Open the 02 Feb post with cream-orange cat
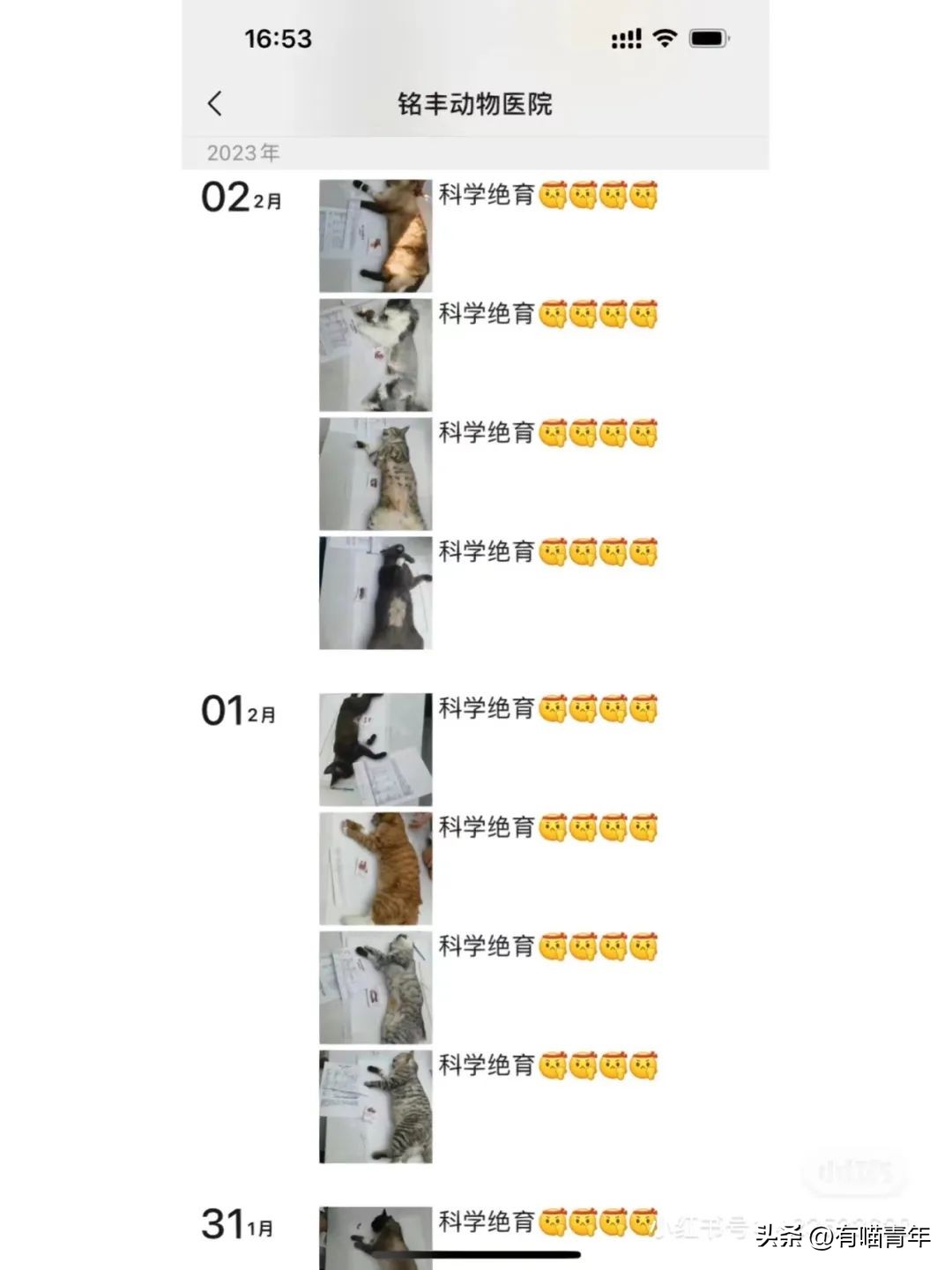This screenshot has height=1270, width=952. click(376, 235)
